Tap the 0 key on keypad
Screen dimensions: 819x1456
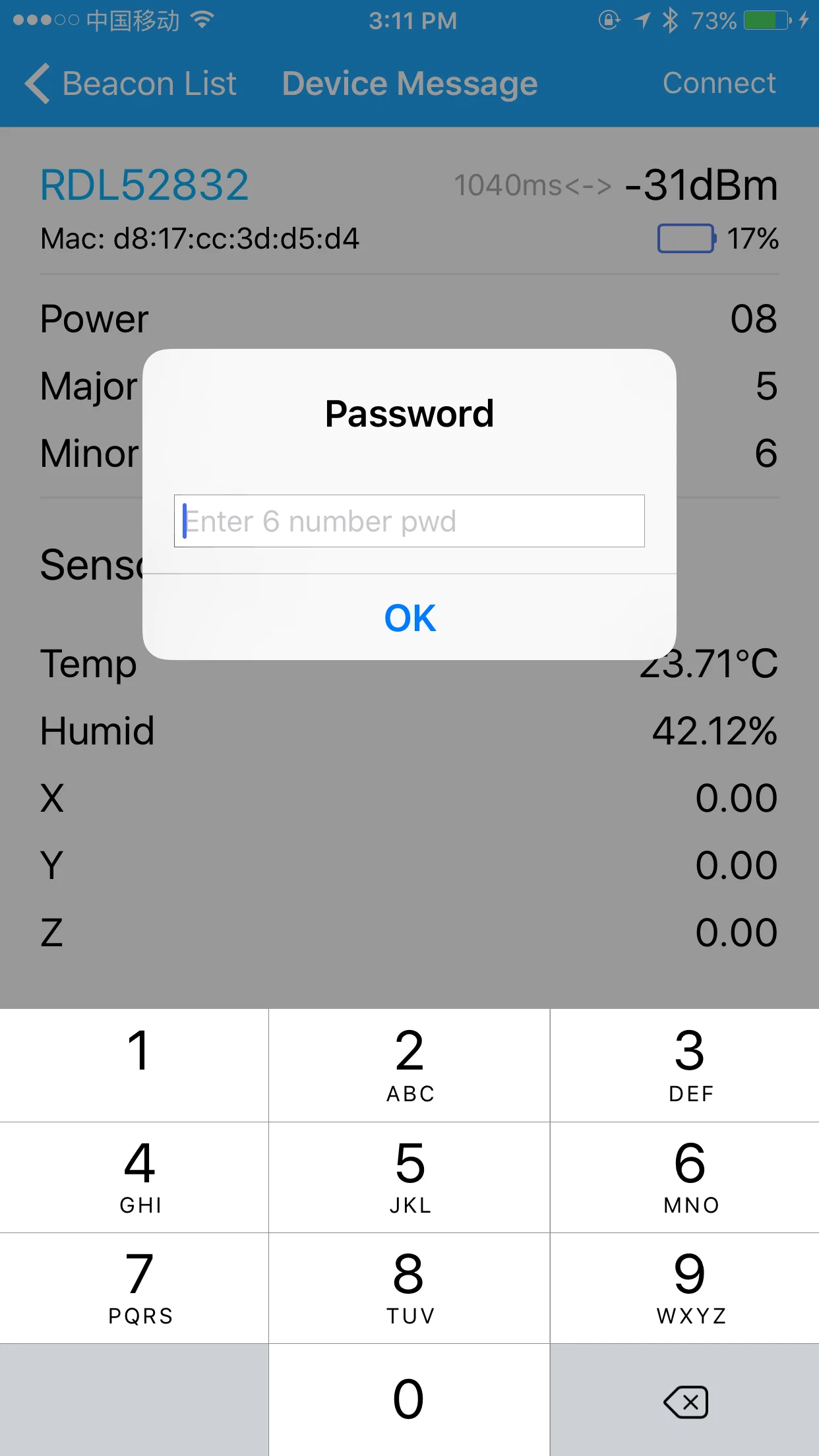click(x=409, y=1399)
